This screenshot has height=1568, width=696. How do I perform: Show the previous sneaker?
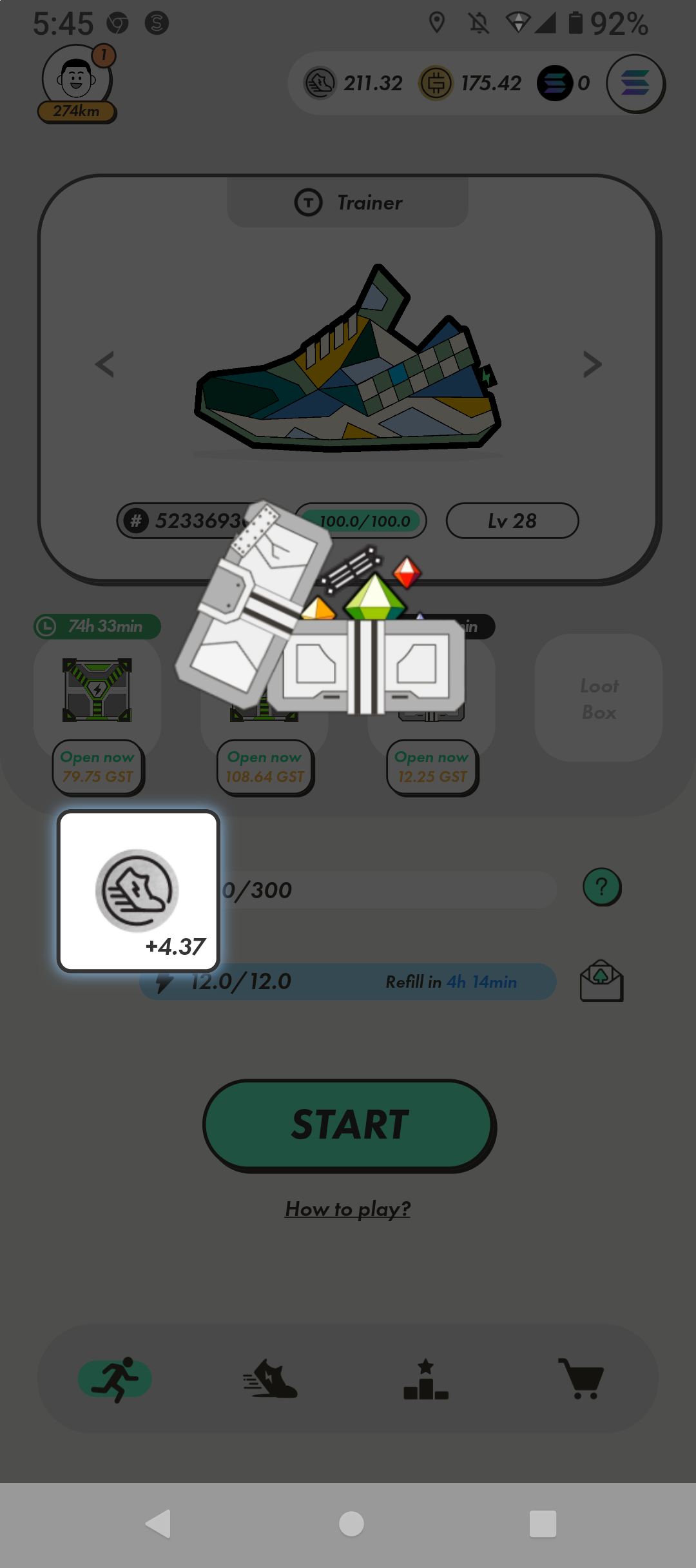point(105,364)
